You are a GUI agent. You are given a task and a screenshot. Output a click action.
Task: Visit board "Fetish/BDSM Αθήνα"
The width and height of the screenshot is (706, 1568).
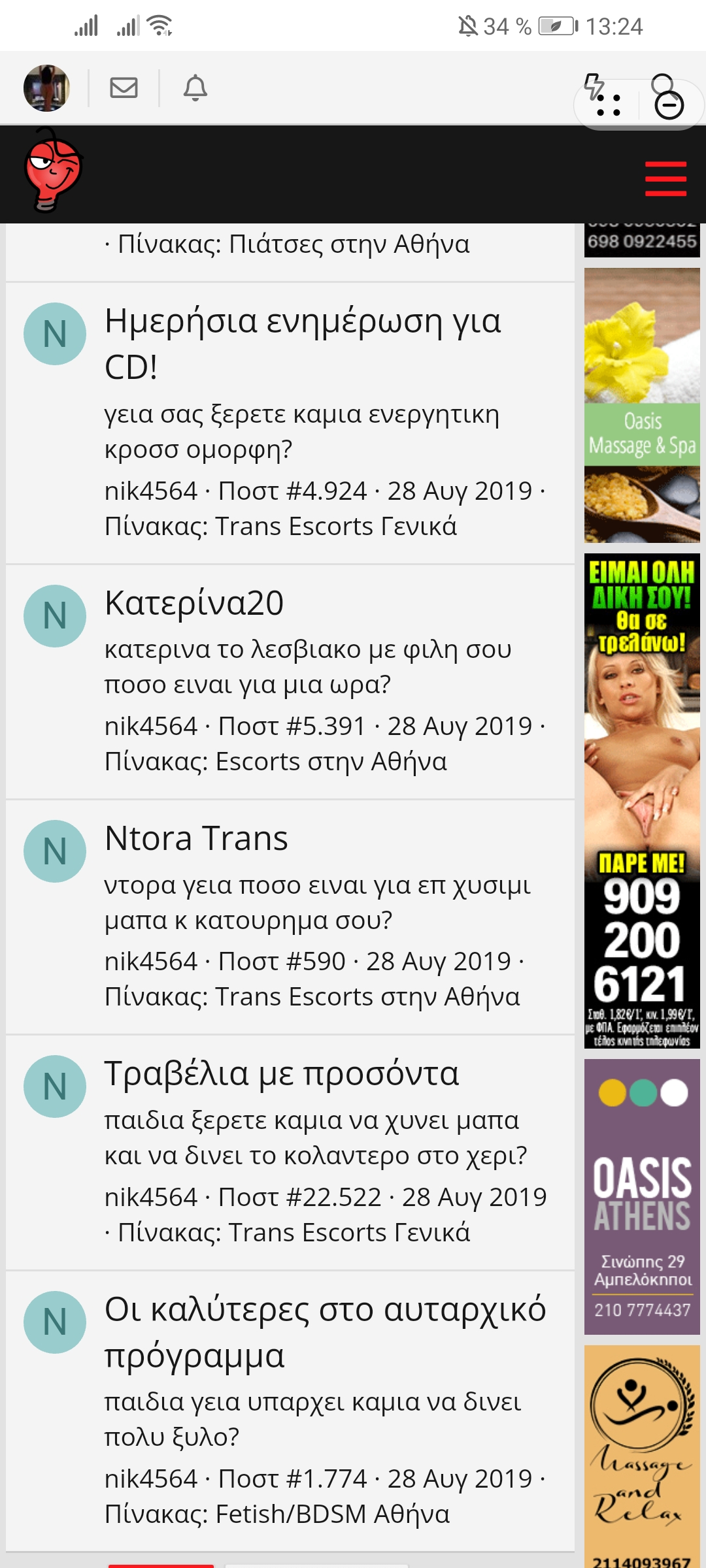click(333, 1514)
